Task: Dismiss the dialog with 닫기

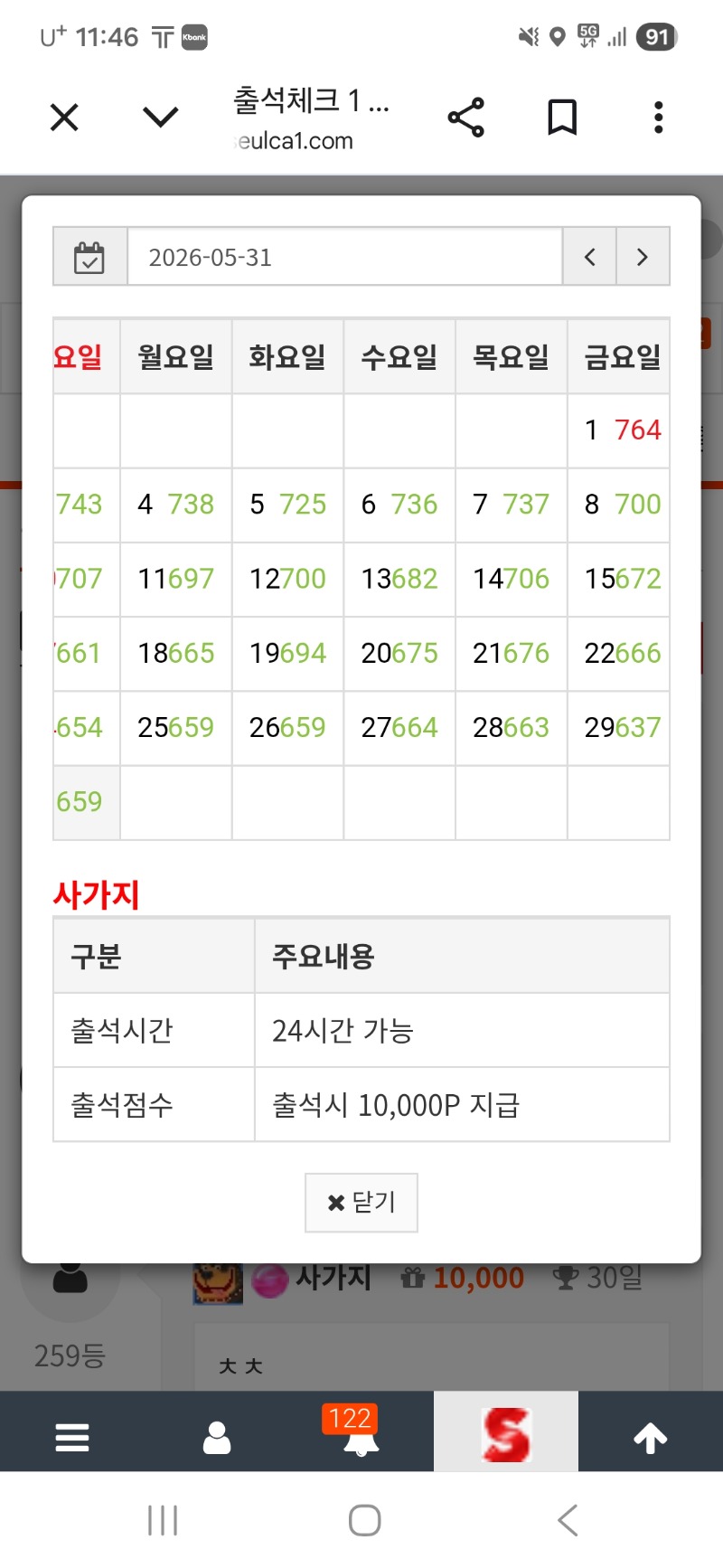Action: tap(361, 1203)
